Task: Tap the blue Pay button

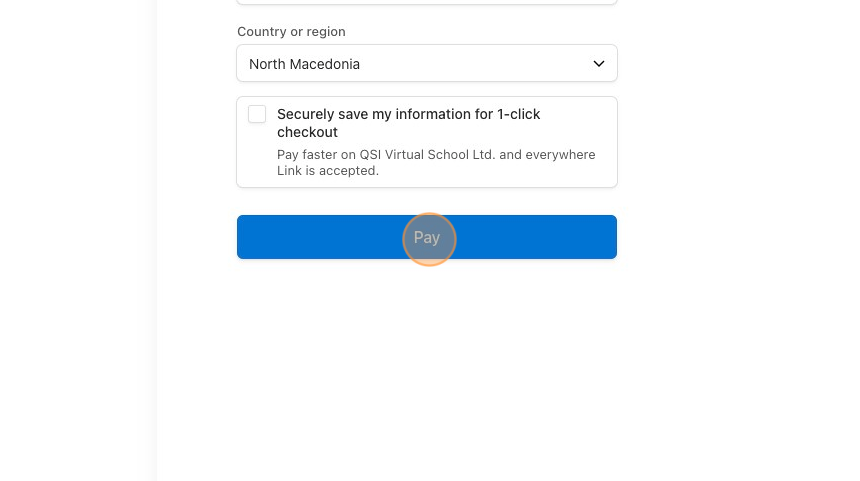Action: [x=427, y=238]
